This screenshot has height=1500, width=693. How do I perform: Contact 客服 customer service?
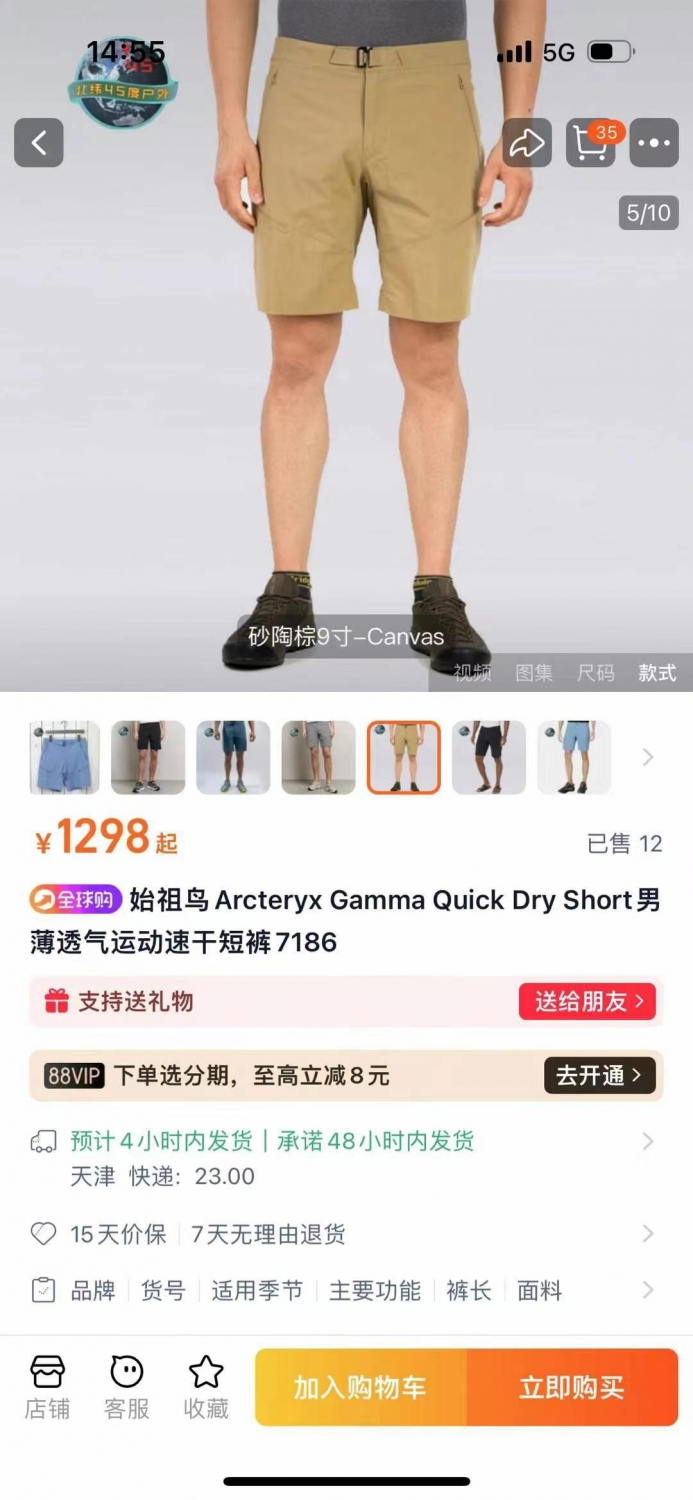coord(127,1387)
